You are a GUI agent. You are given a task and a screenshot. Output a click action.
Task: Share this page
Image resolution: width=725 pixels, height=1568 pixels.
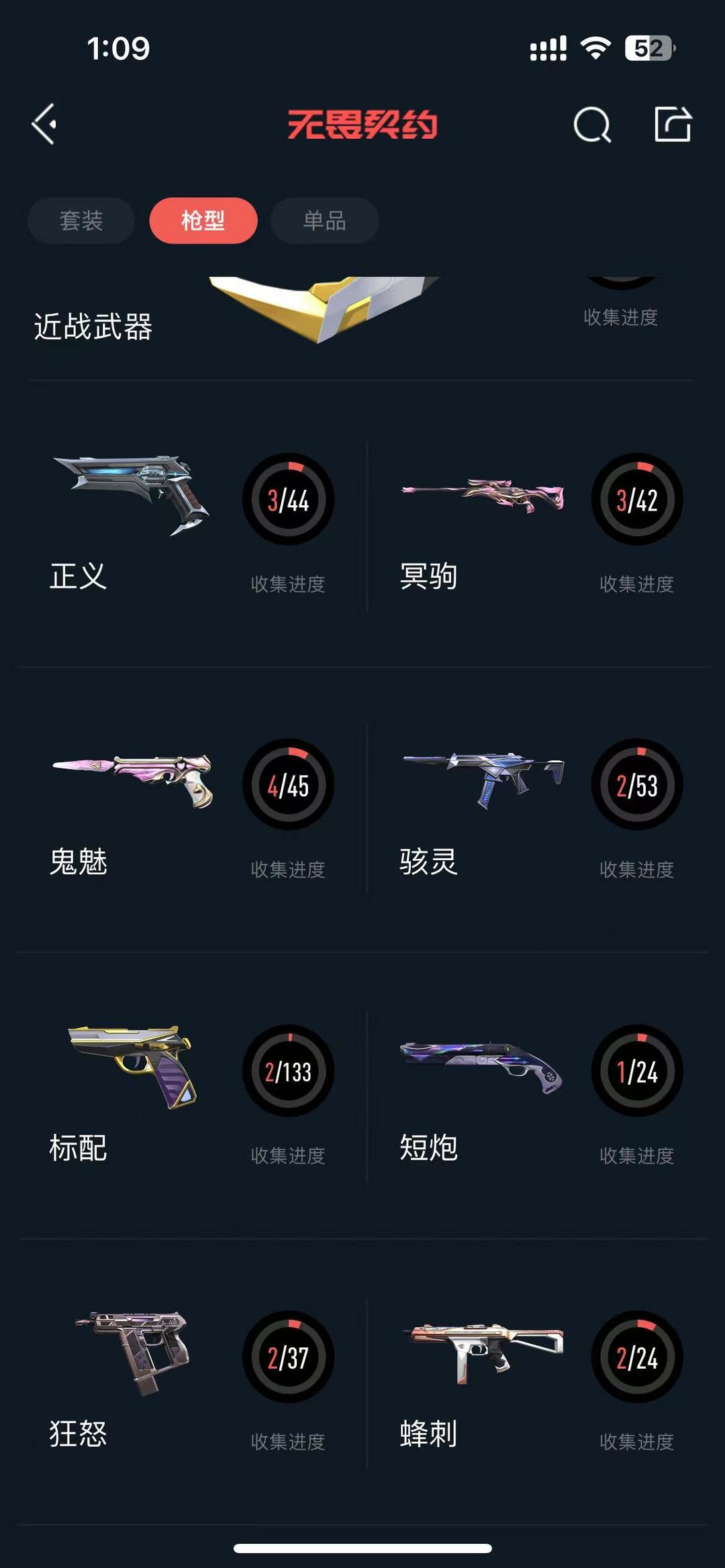(x=673, y=124)
